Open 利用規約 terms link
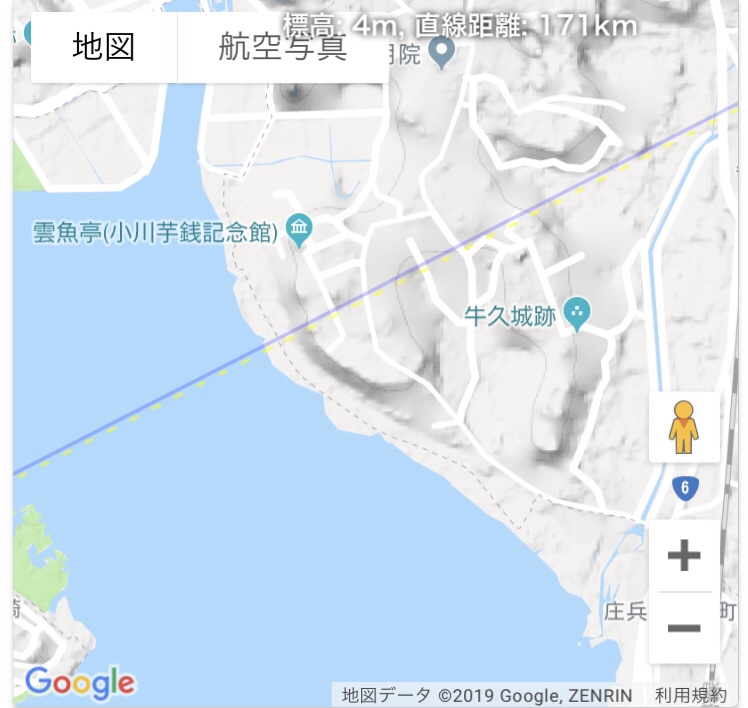 [690, 695]
